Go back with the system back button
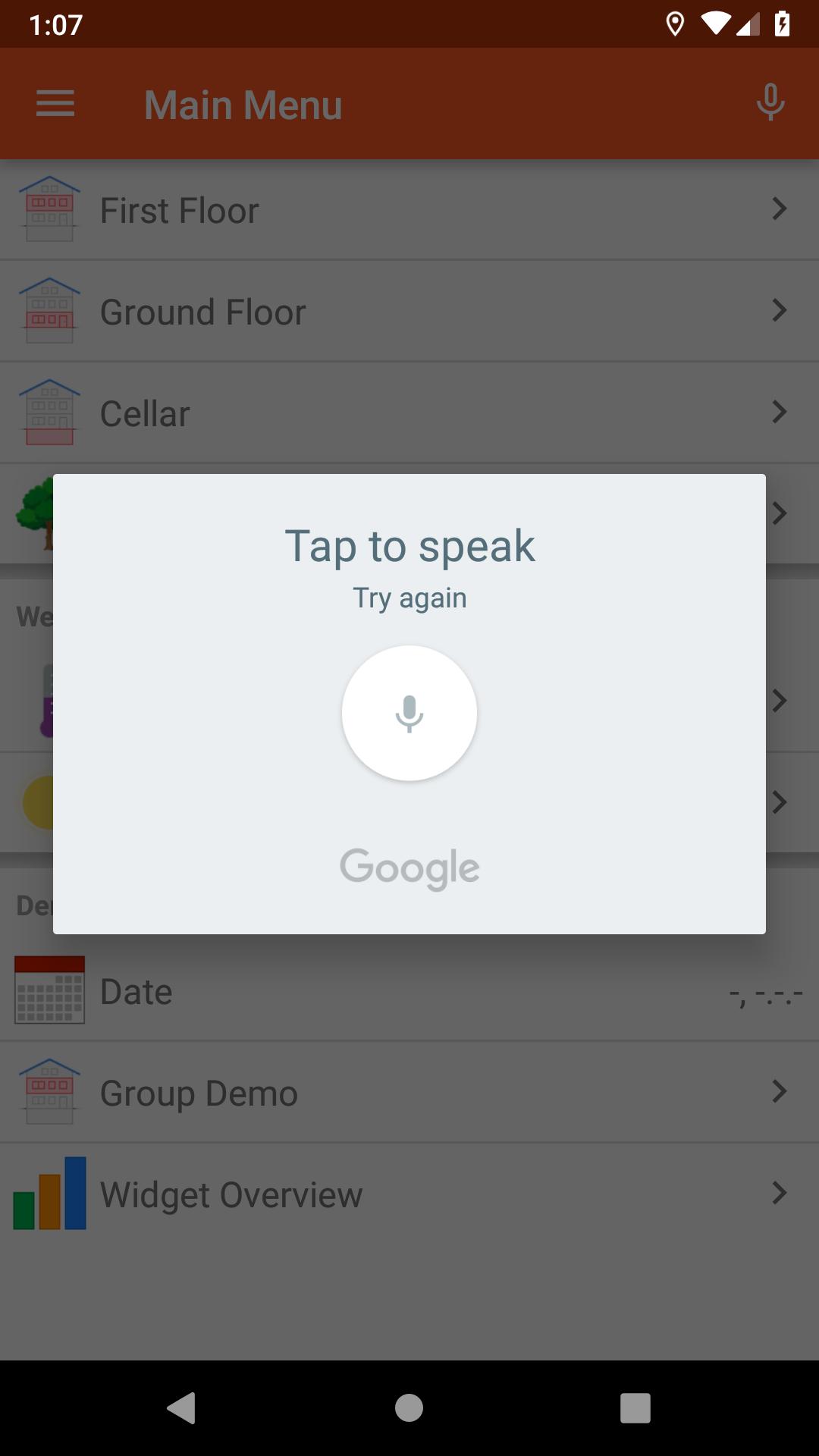The height and width of the screenshot is (1456, 819). pyautogui.click(x=182, y=1408)
